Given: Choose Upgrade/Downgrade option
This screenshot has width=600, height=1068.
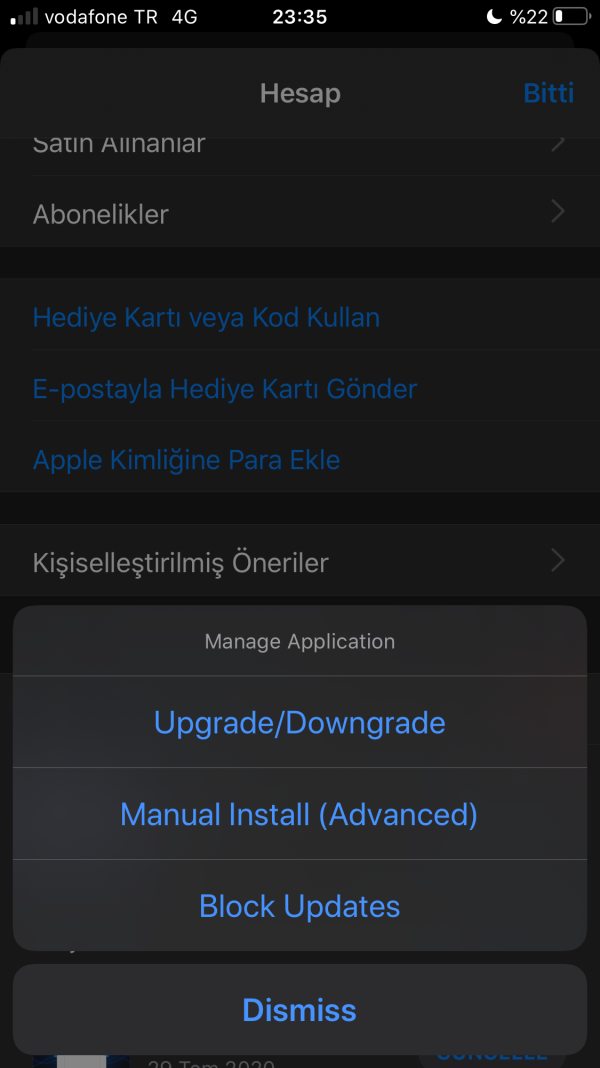Looking at the screenshot, I should pos(300,722).
